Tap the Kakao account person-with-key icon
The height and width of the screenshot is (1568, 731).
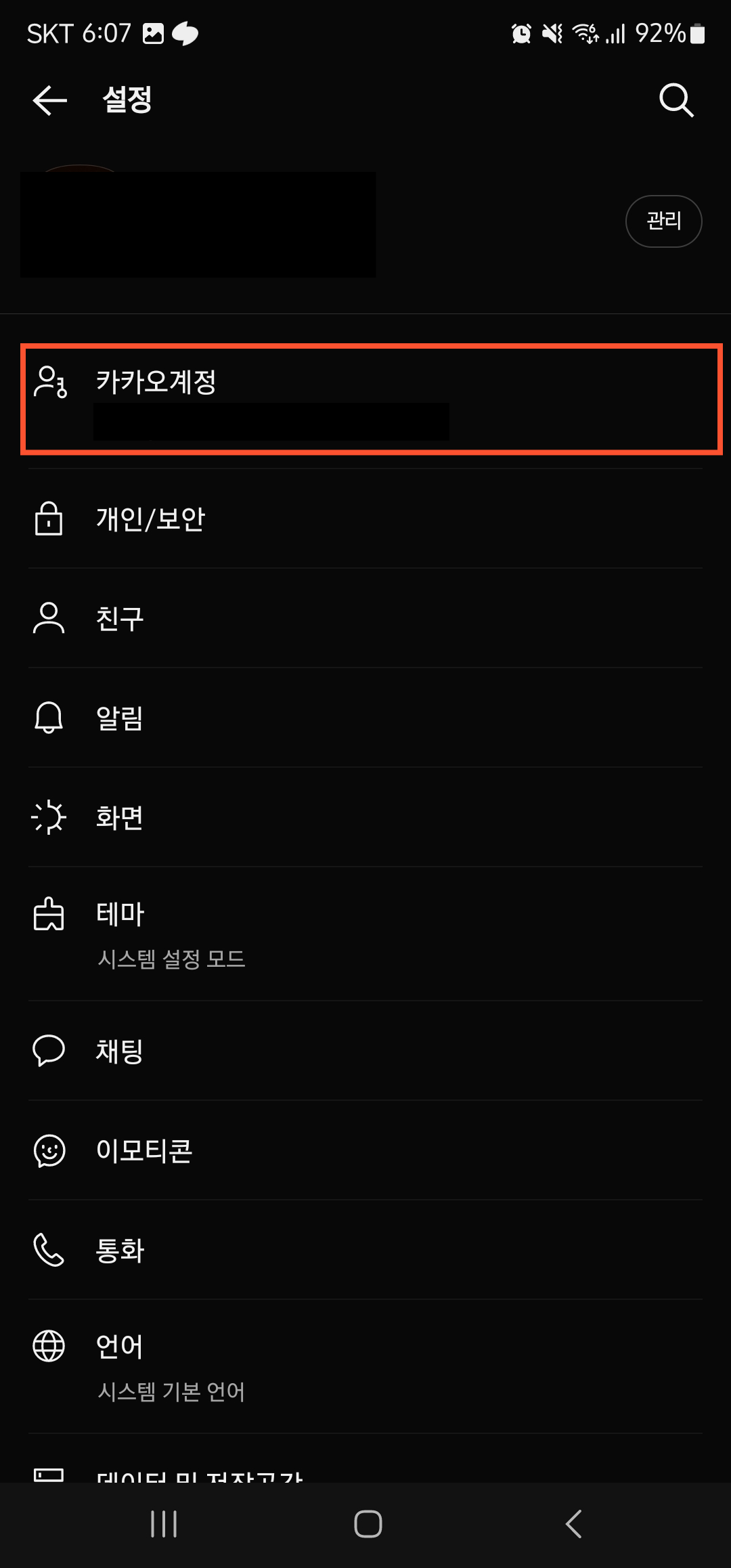(49, 383)
